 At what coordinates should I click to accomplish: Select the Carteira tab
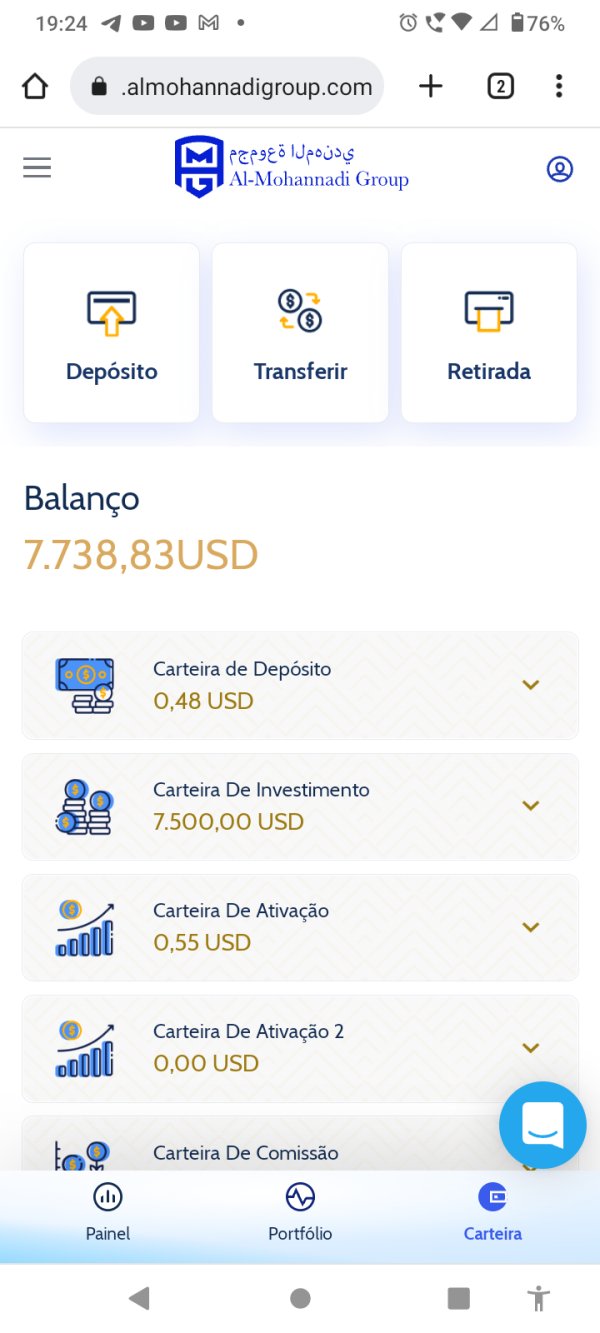(492, 1212)
